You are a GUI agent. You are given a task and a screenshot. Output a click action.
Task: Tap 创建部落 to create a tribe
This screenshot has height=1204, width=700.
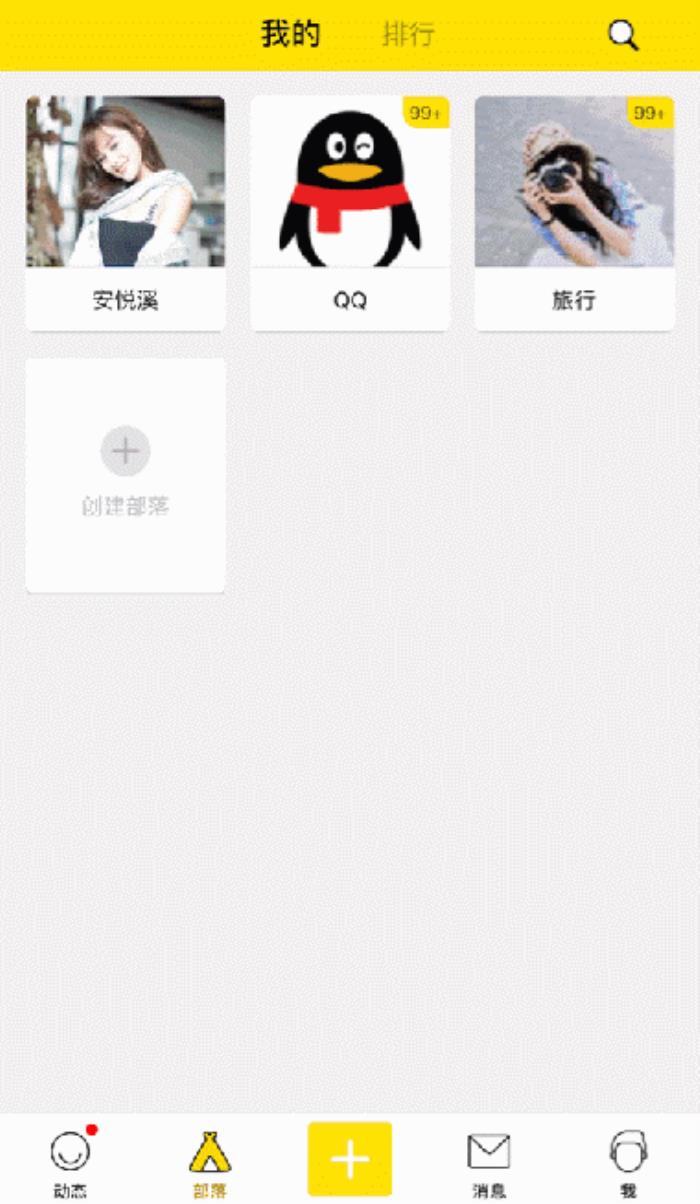[125, 475]
